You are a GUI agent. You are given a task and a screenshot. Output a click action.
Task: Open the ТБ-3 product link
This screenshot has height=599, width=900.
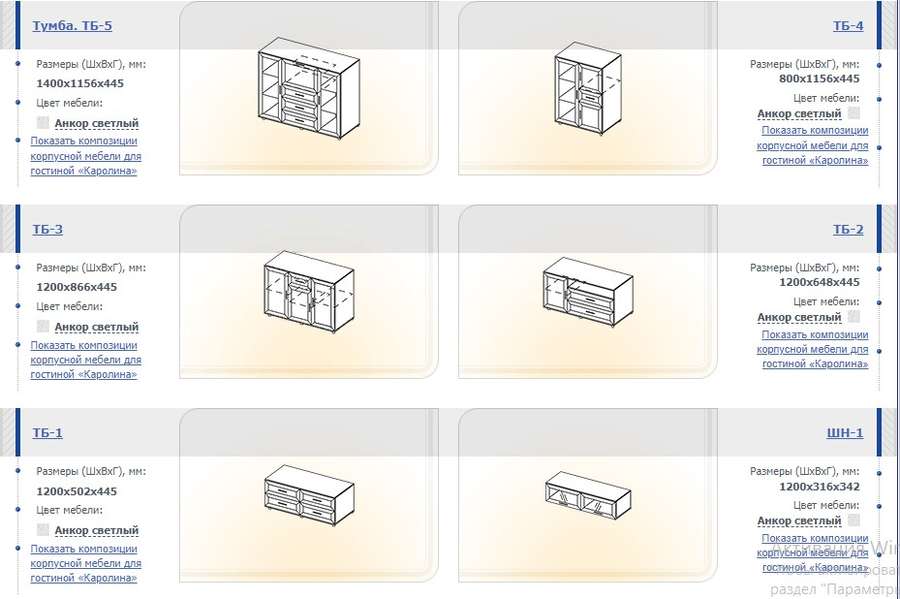coord(47,229)
